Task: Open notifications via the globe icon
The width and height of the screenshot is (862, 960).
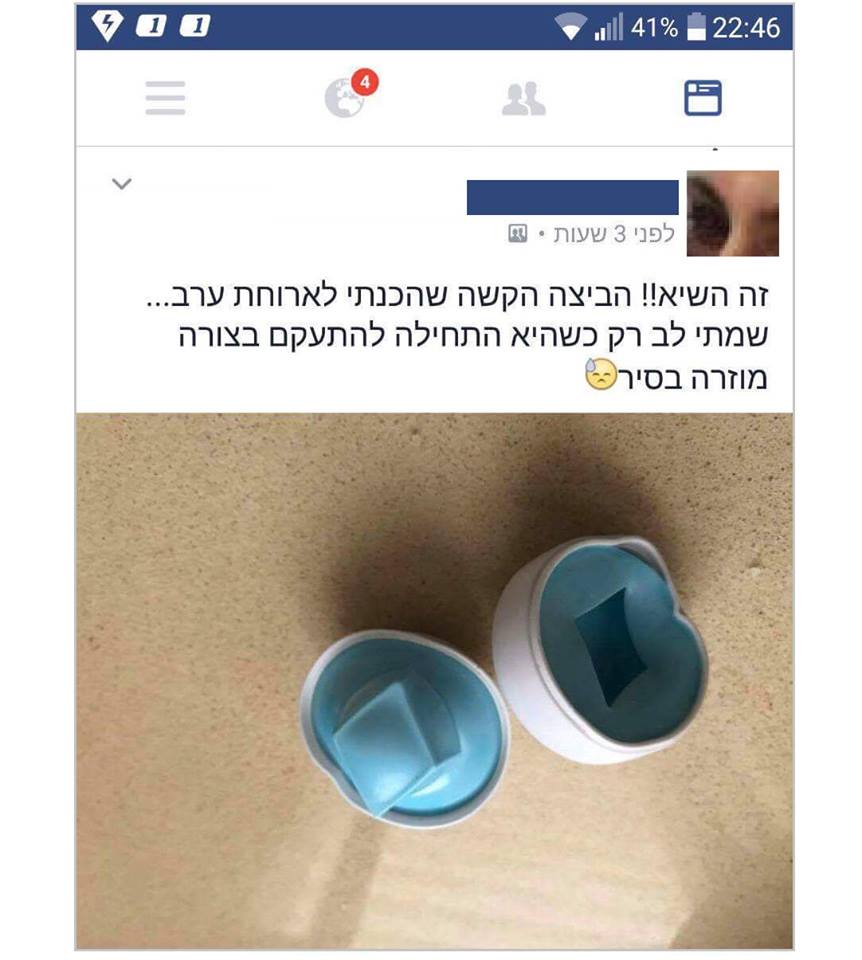Action: point(347,100)
